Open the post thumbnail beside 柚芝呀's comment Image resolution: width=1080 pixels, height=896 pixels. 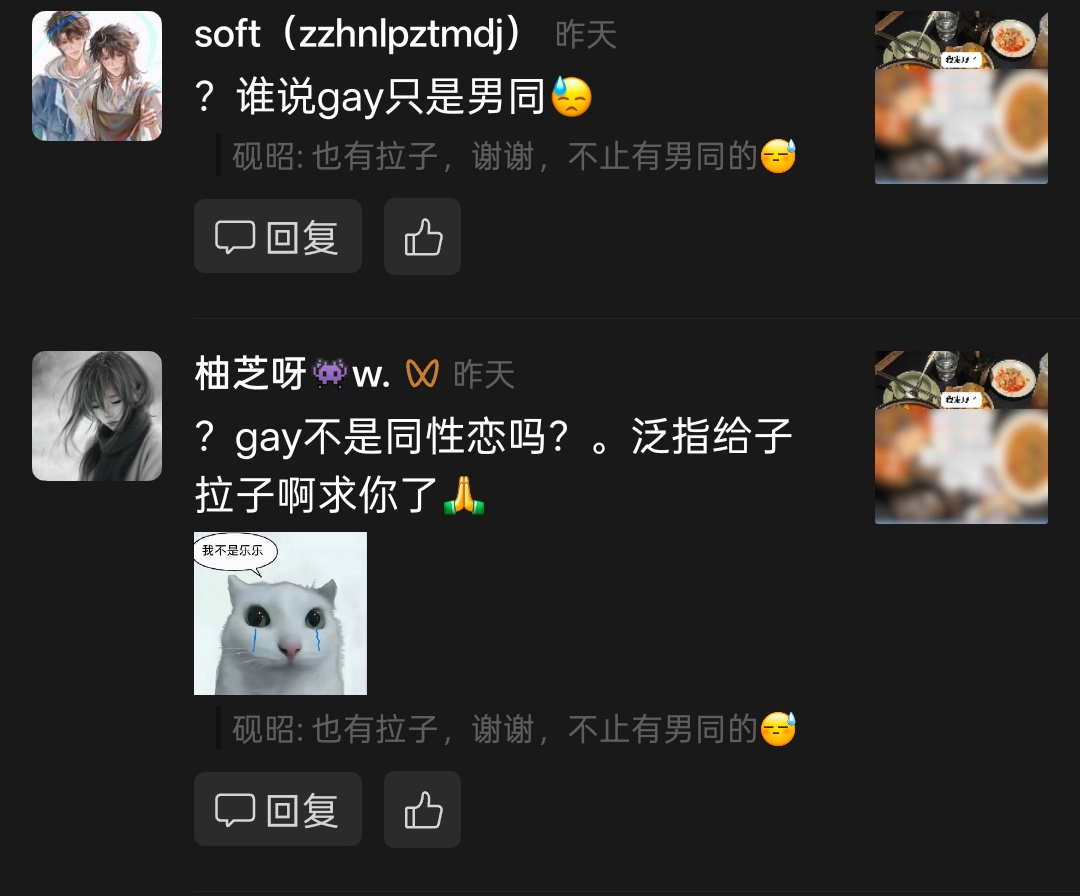pyautogui.click(x=961, y=437)
